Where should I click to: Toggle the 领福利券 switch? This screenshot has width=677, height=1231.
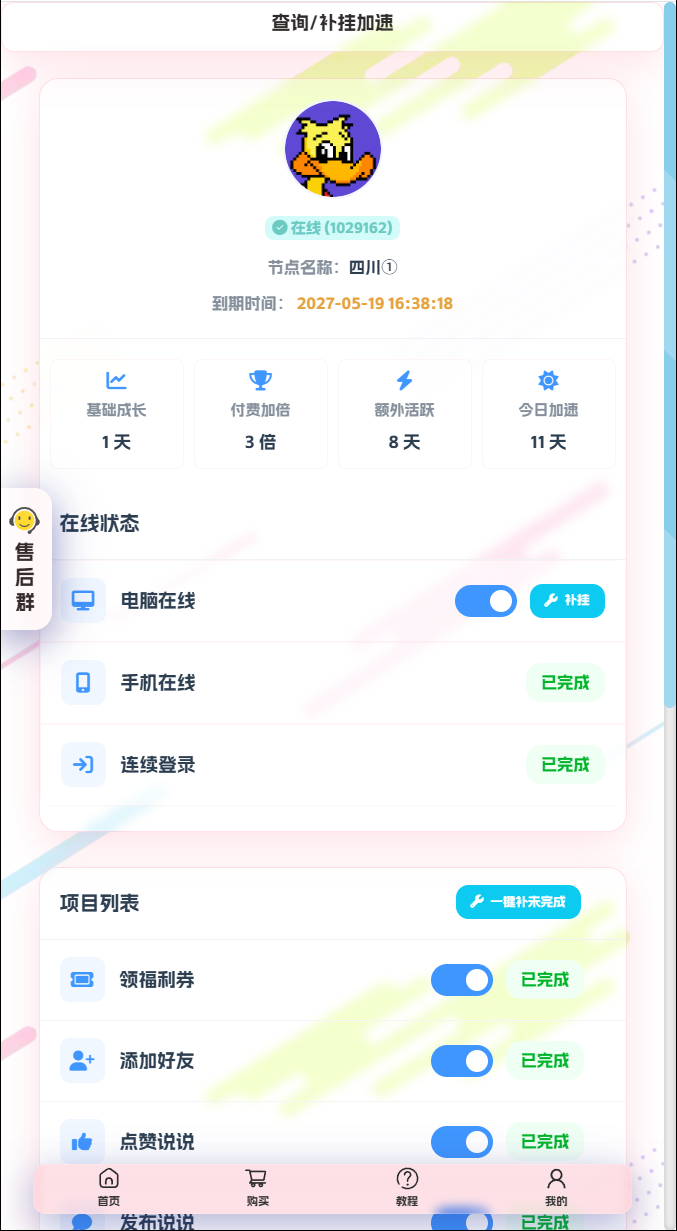462,980
